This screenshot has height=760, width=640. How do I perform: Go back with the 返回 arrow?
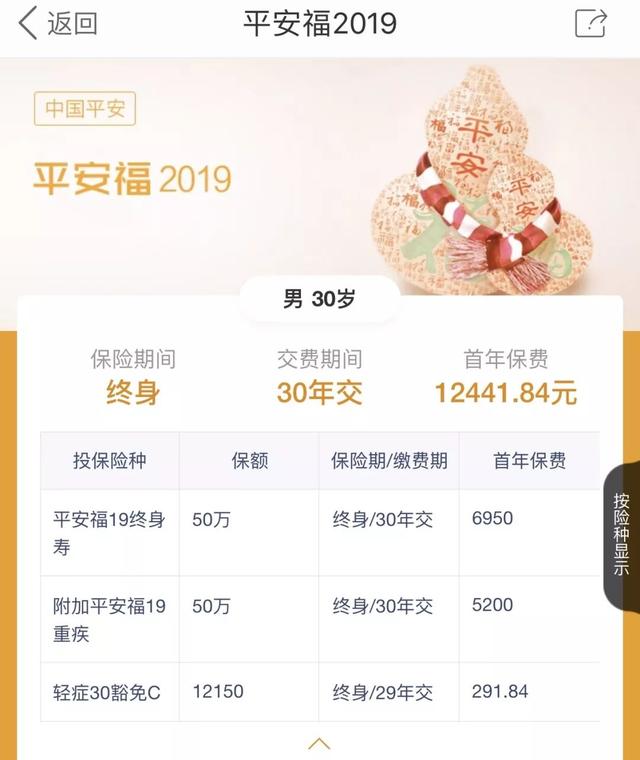click(x=56, y=23)
